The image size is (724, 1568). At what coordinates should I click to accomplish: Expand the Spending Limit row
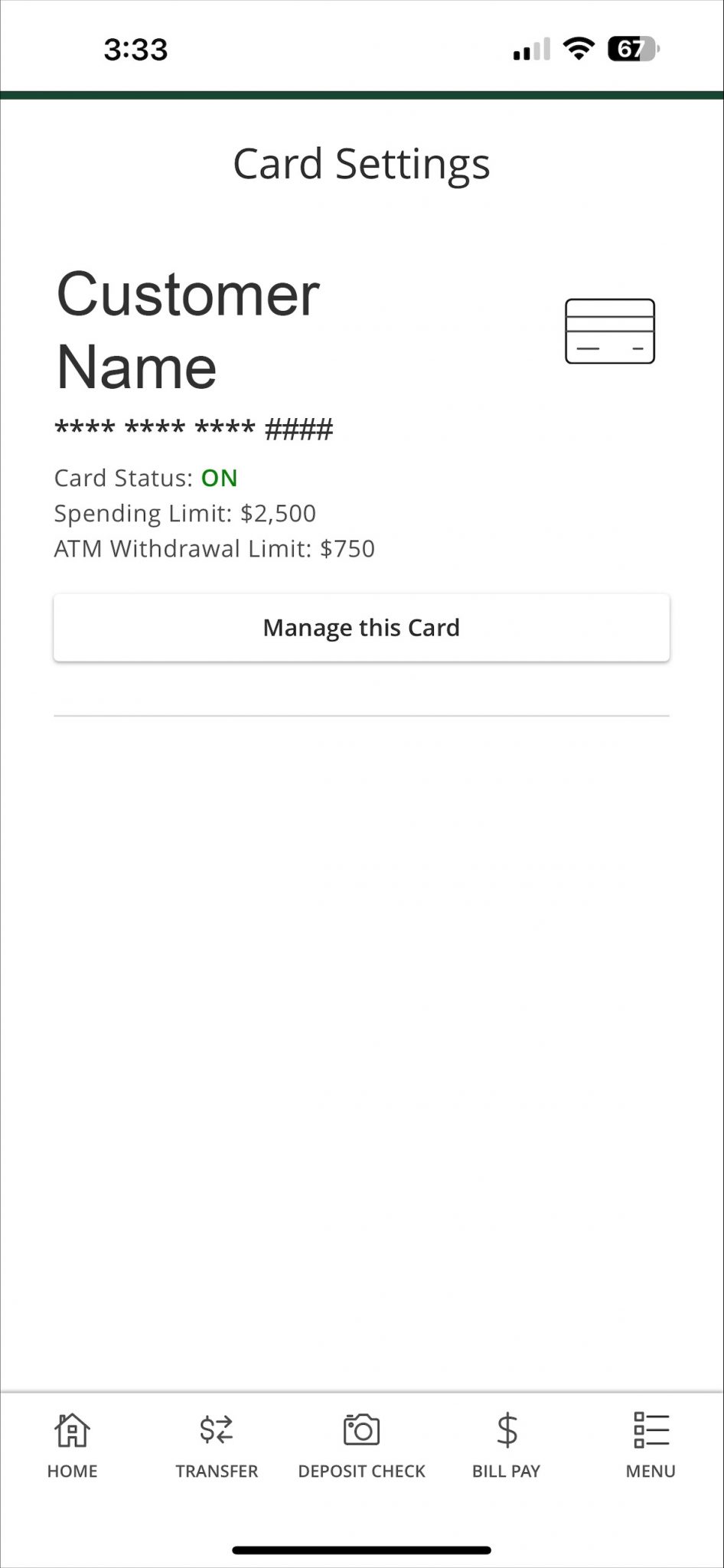[184, 513]
